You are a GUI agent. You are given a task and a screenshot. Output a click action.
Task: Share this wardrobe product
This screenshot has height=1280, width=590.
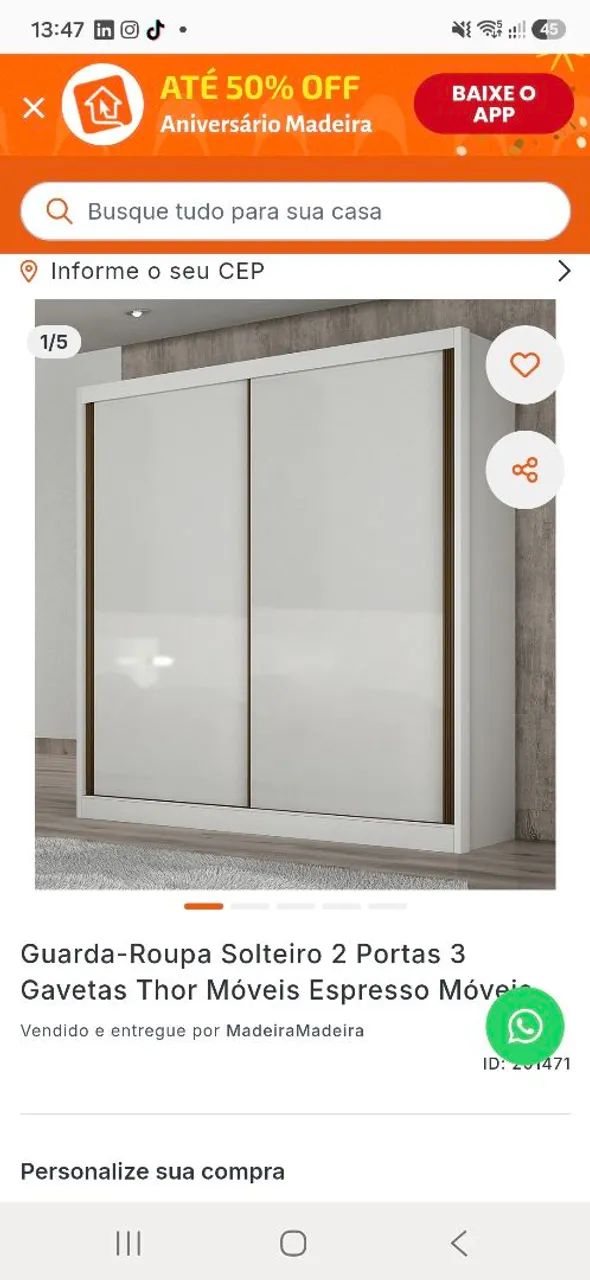coord(525,470)
